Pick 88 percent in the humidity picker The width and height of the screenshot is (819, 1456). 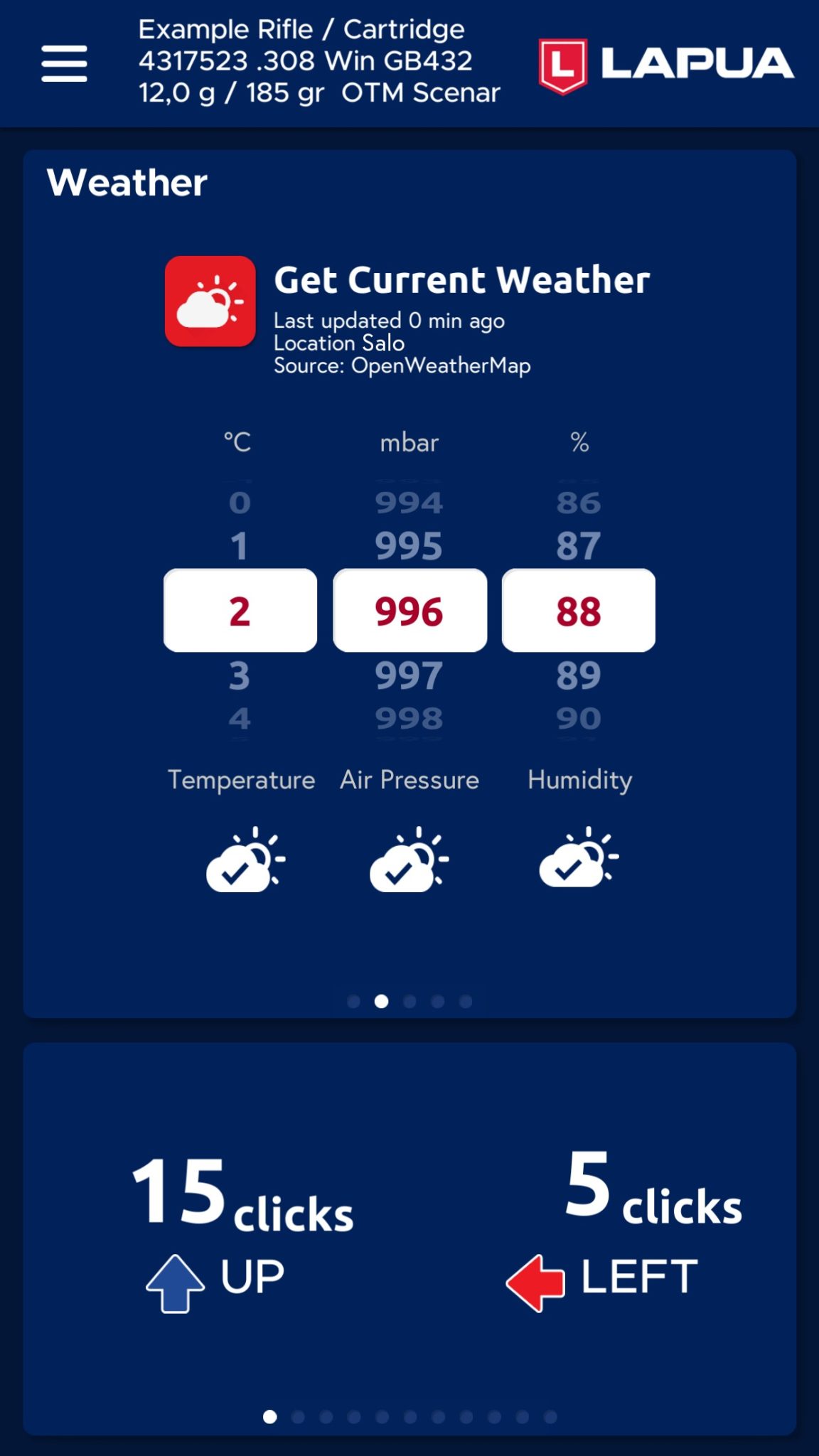578,610
